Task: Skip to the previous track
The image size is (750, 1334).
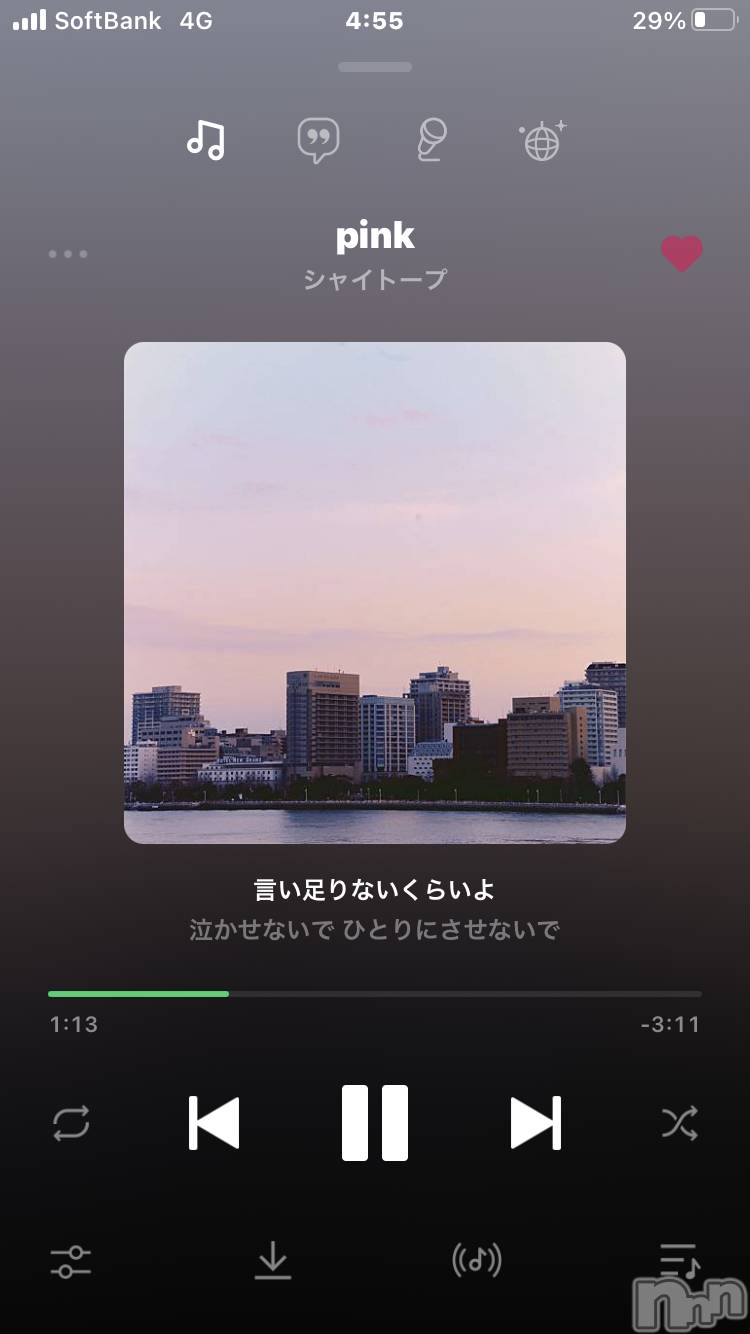Action: pyautogui.click(x=215, y=1123)
